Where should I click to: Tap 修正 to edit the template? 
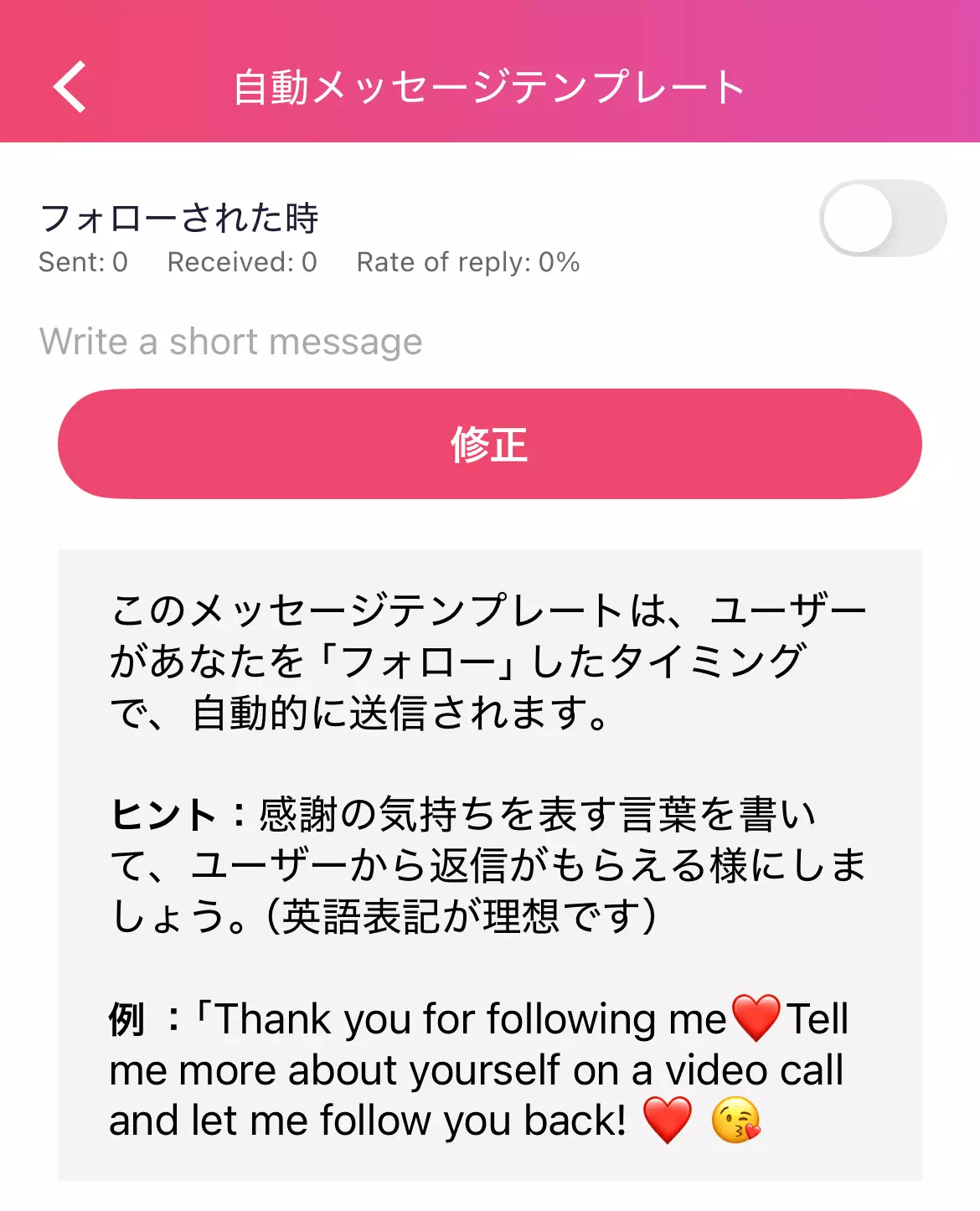pyautogui.click(x=490, y=444)
